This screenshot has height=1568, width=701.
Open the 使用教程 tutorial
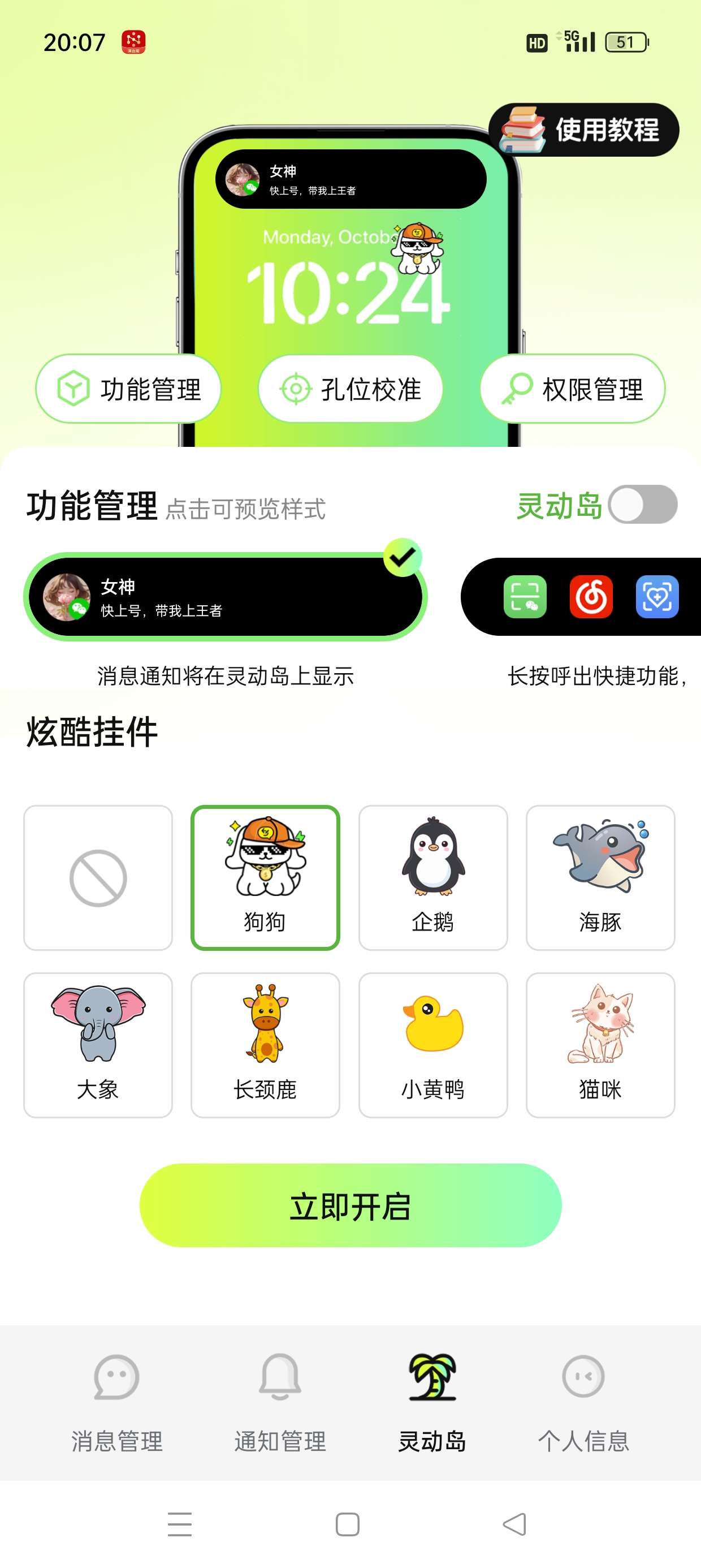point(583,130)
